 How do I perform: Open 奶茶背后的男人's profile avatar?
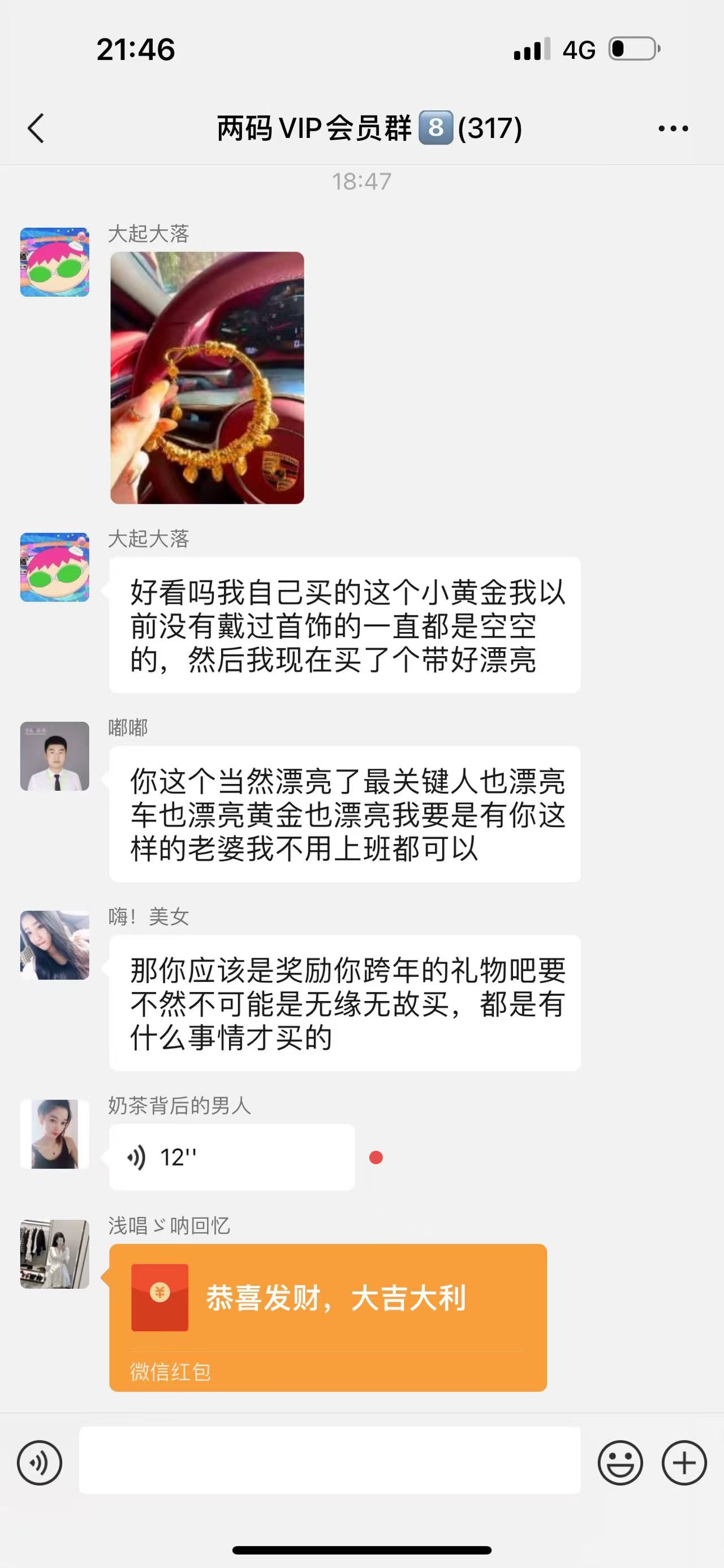(55, 1134)
